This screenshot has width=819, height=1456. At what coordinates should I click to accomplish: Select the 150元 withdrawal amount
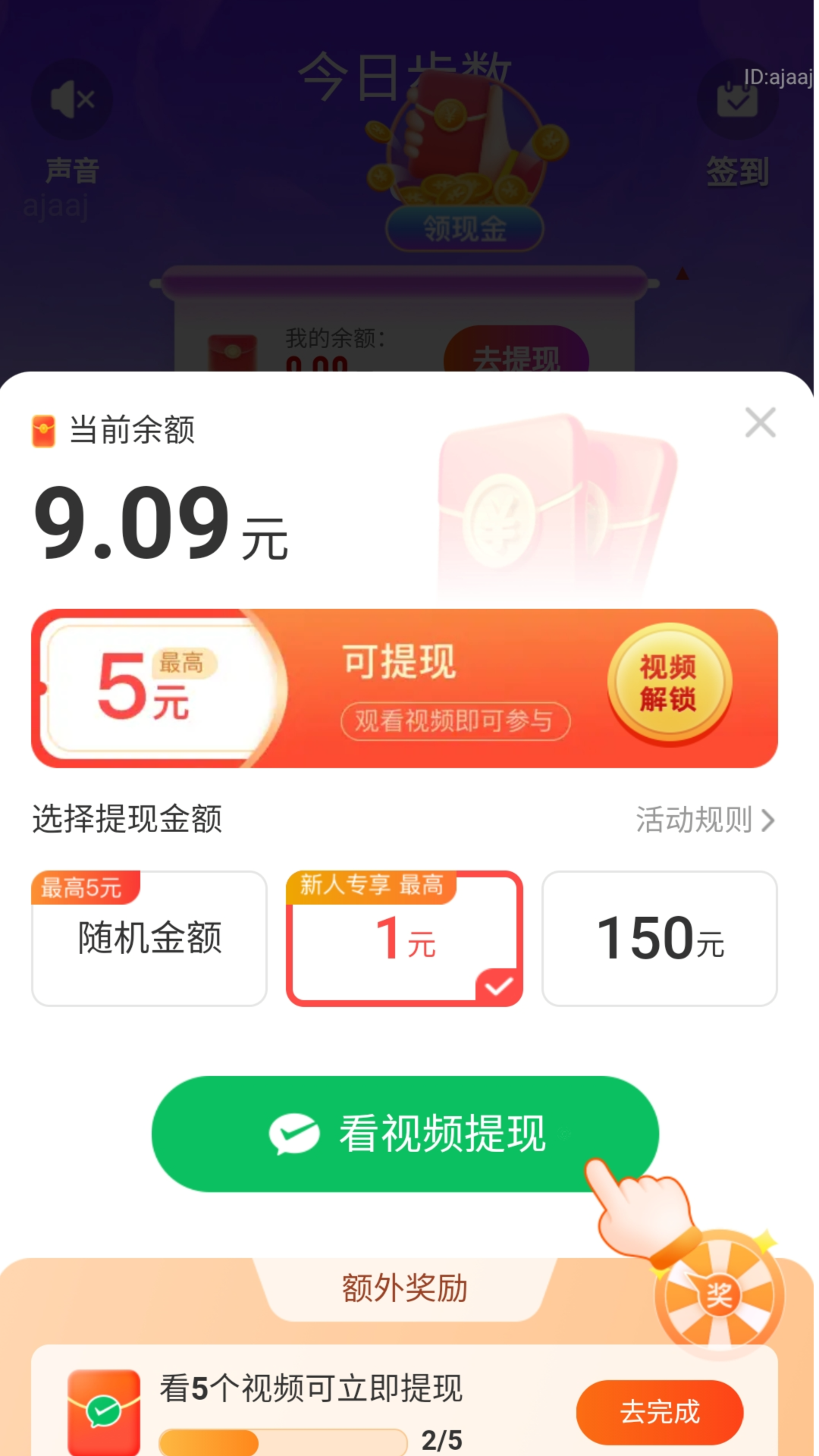coord(659,938)
